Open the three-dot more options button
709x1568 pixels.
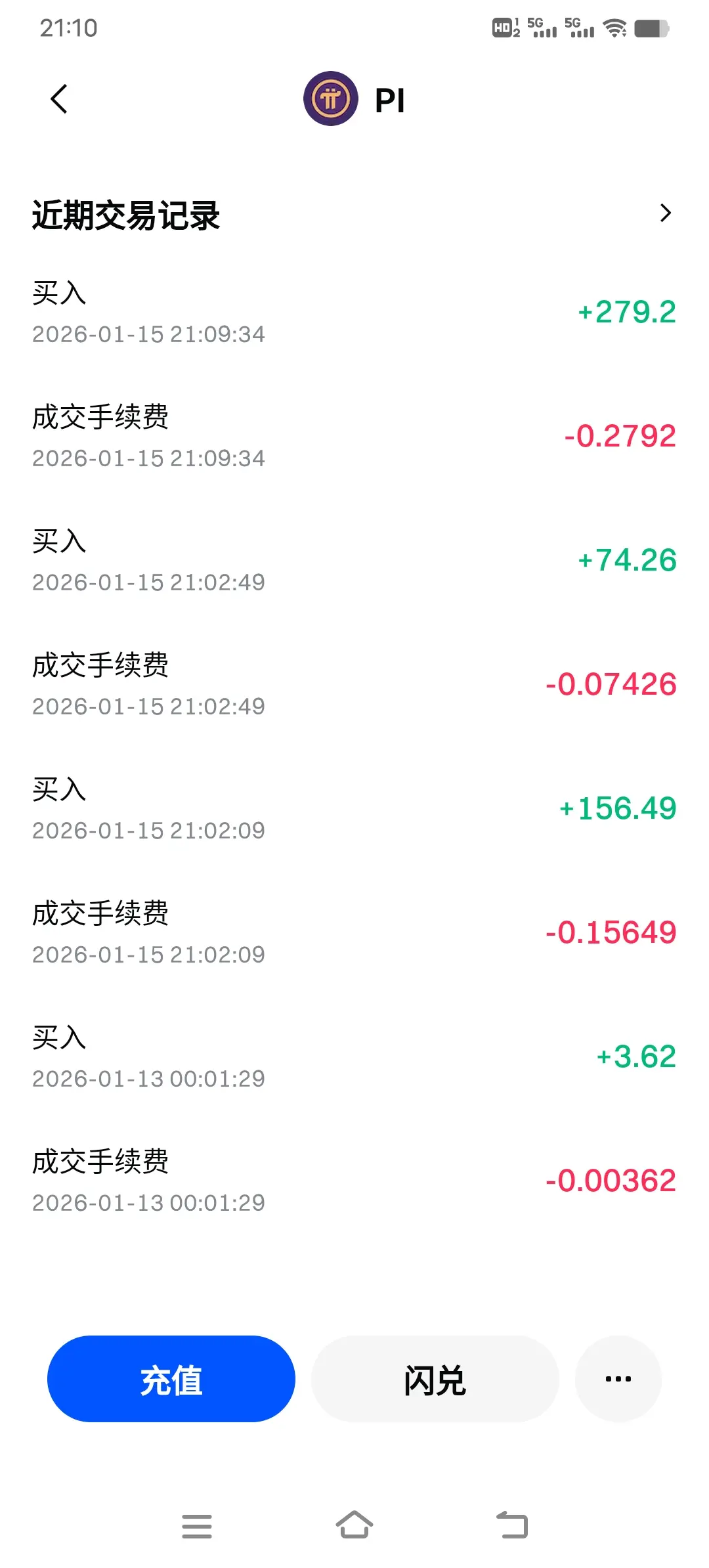pyautogui.click(x=618, y=1379)
